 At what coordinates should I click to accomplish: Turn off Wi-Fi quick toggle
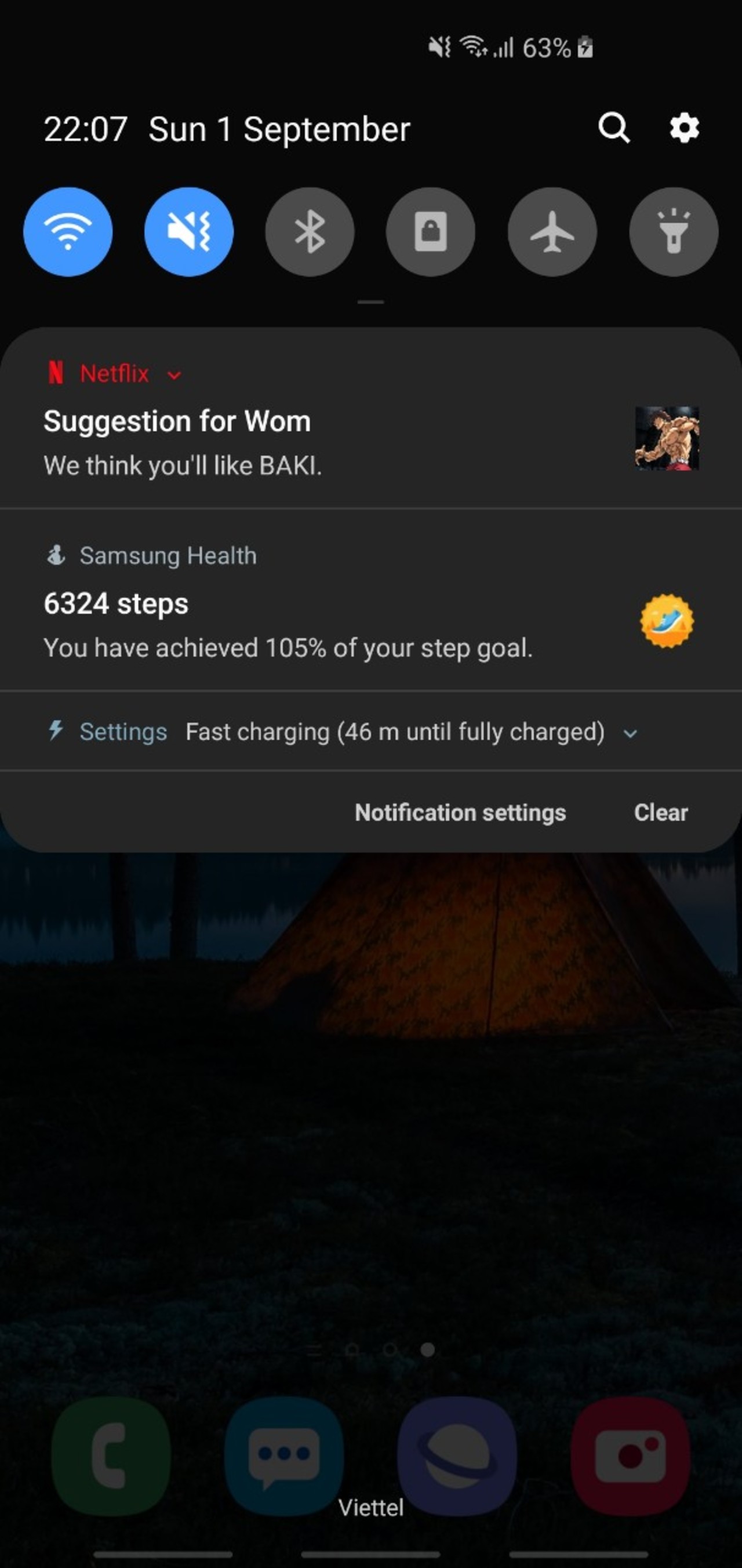coord(68,231)
